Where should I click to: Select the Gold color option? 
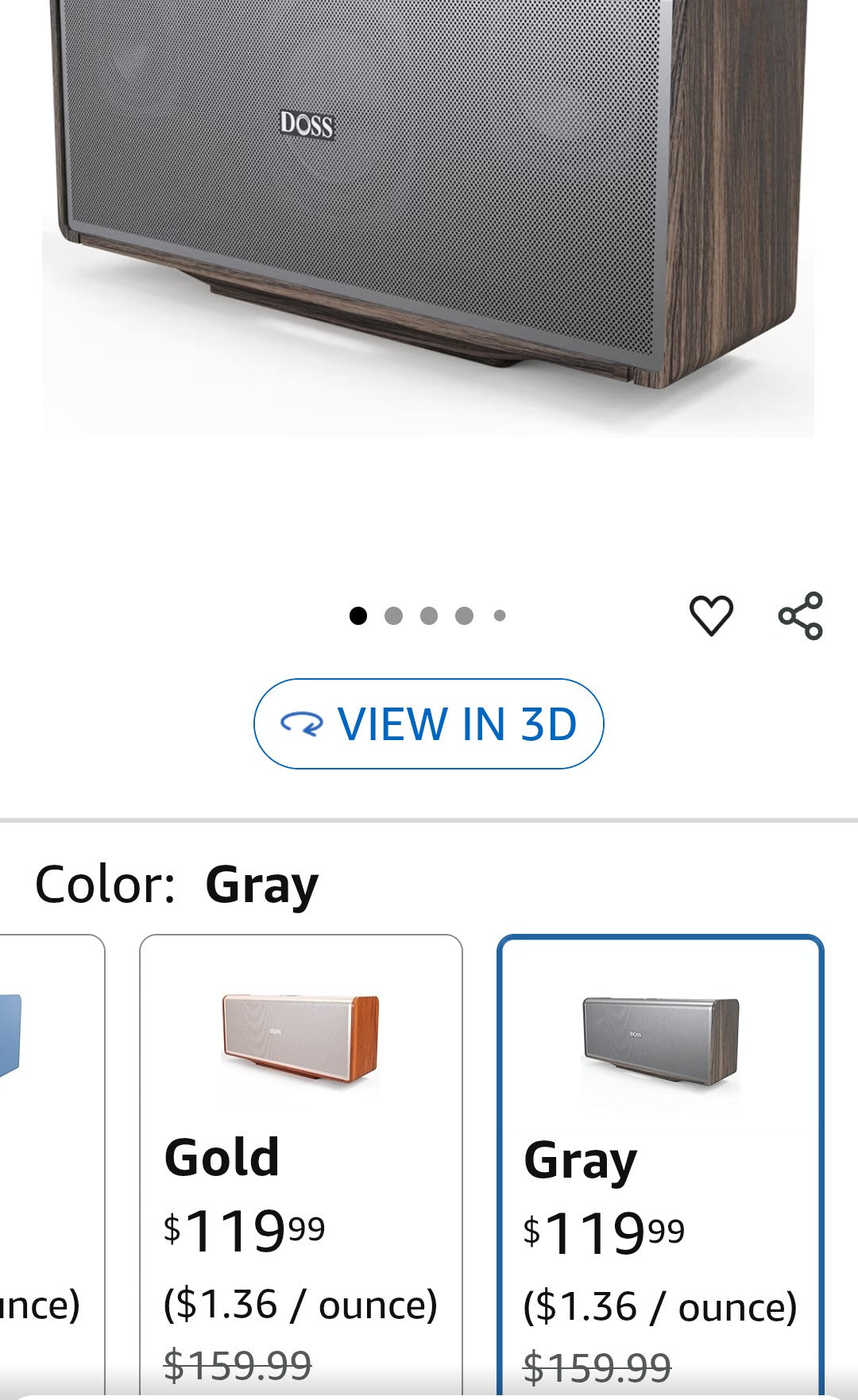point(300,1159)
